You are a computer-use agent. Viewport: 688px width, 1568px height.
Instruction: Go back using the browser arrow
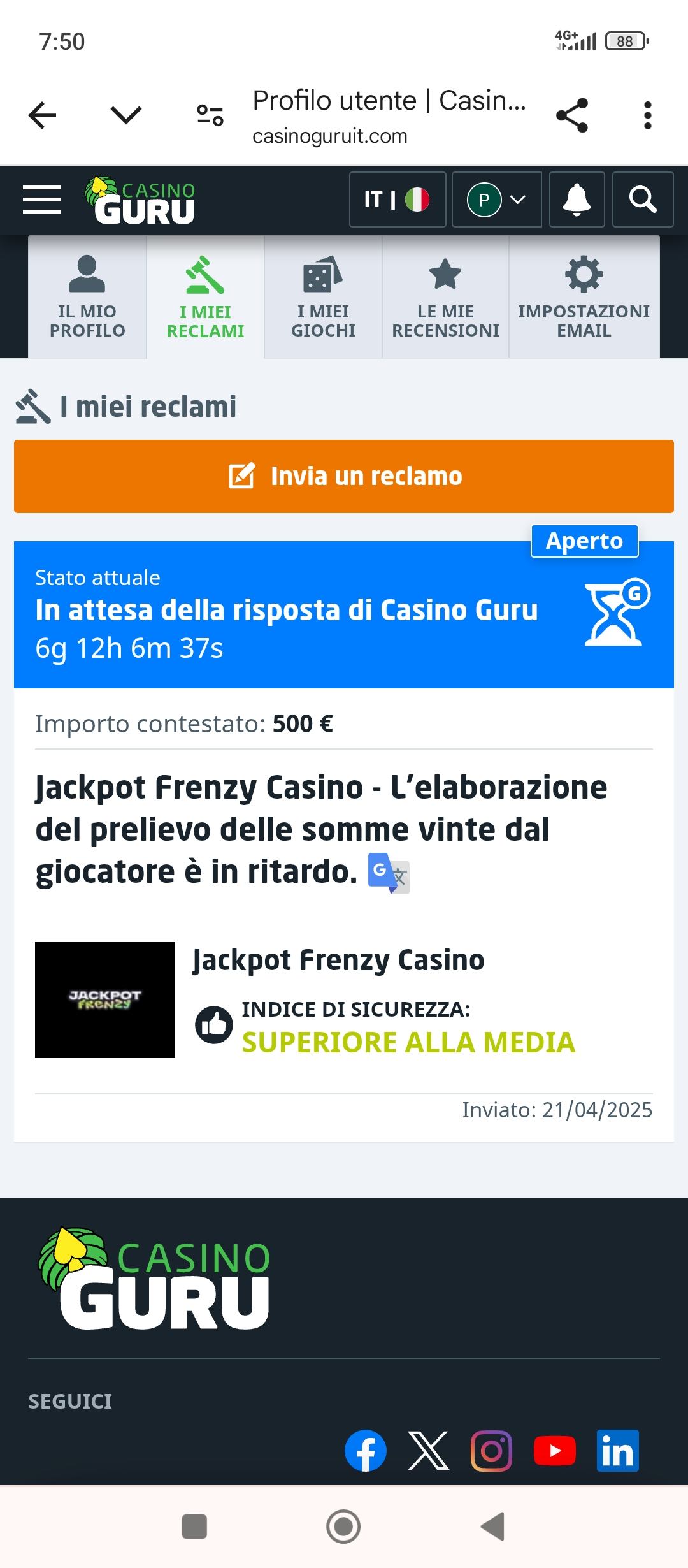click(x=43, y=115)
